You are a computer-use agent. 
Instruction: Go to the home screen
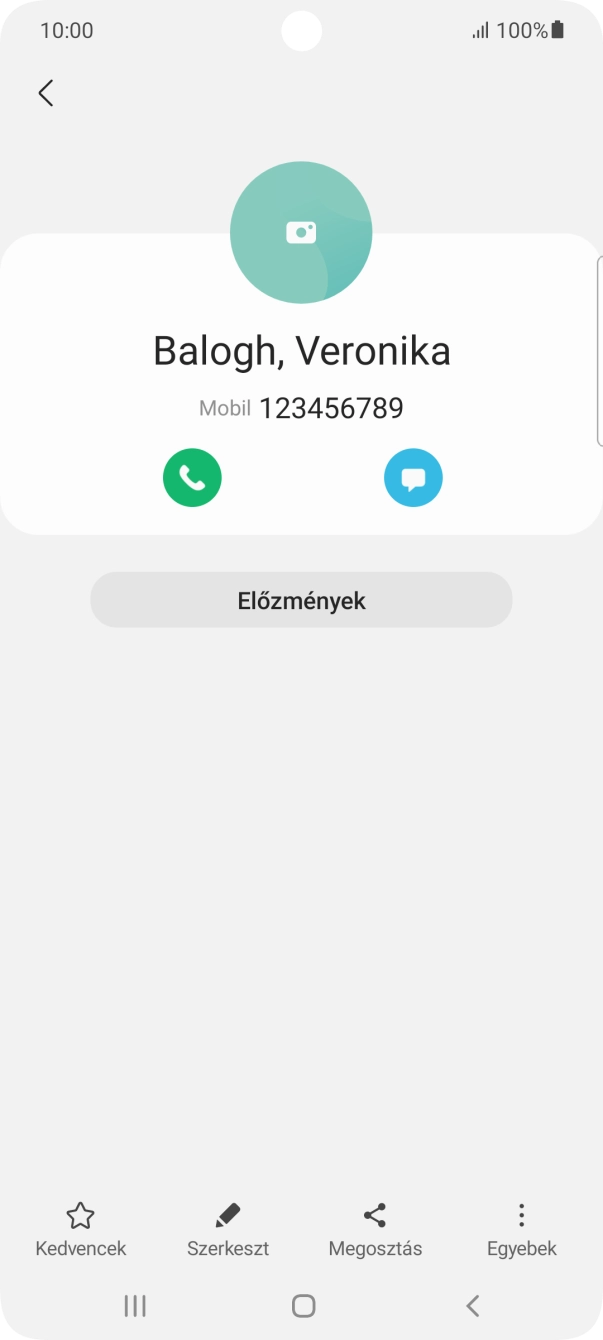click(x=303, y=1305)
